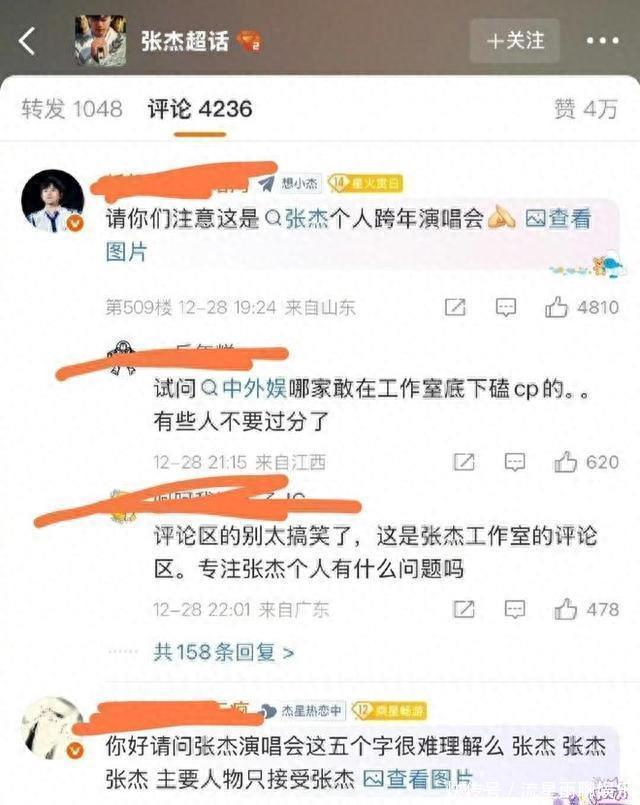Open 查看图片 link in the 跨年演唱会 comment

coord(558,219)
